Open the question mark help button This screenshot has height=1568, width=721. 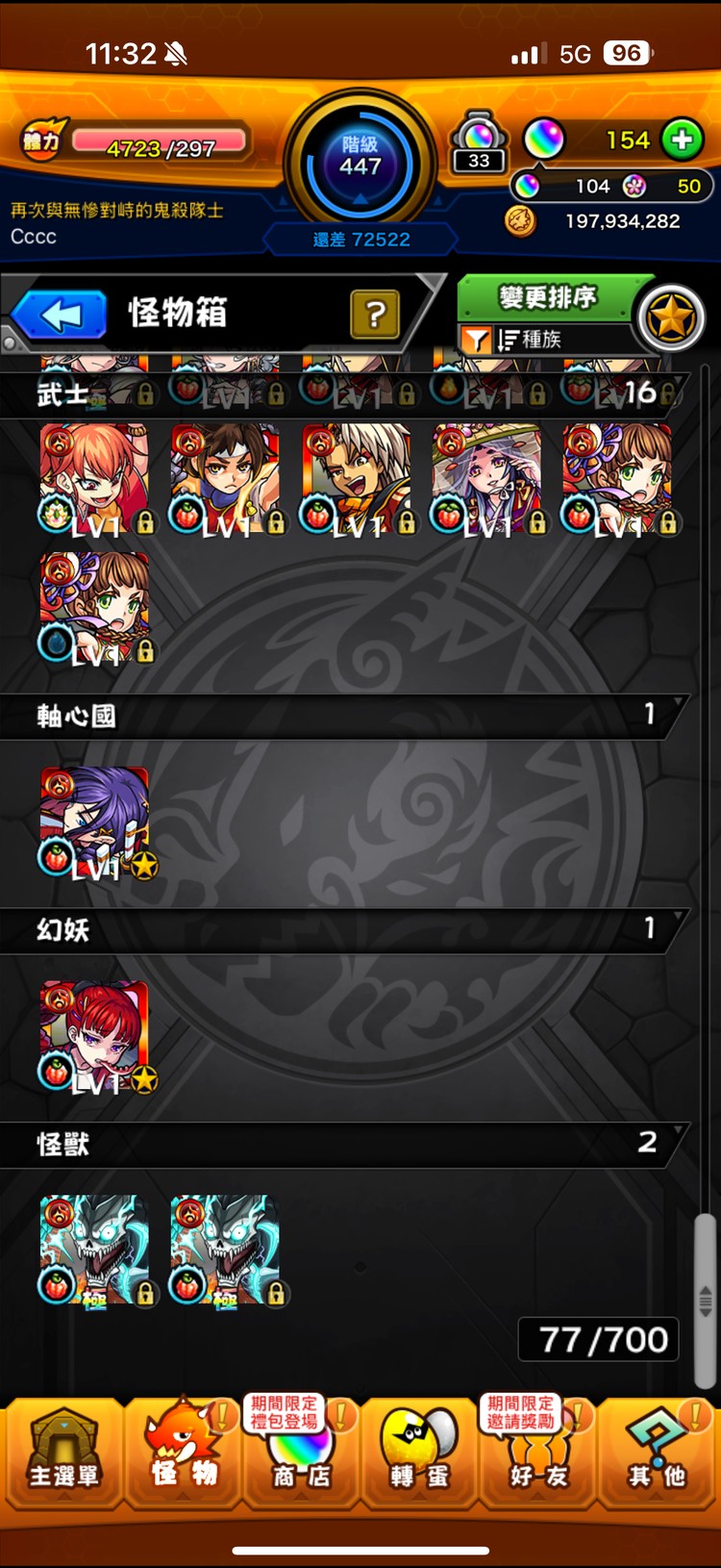(375, 314)
